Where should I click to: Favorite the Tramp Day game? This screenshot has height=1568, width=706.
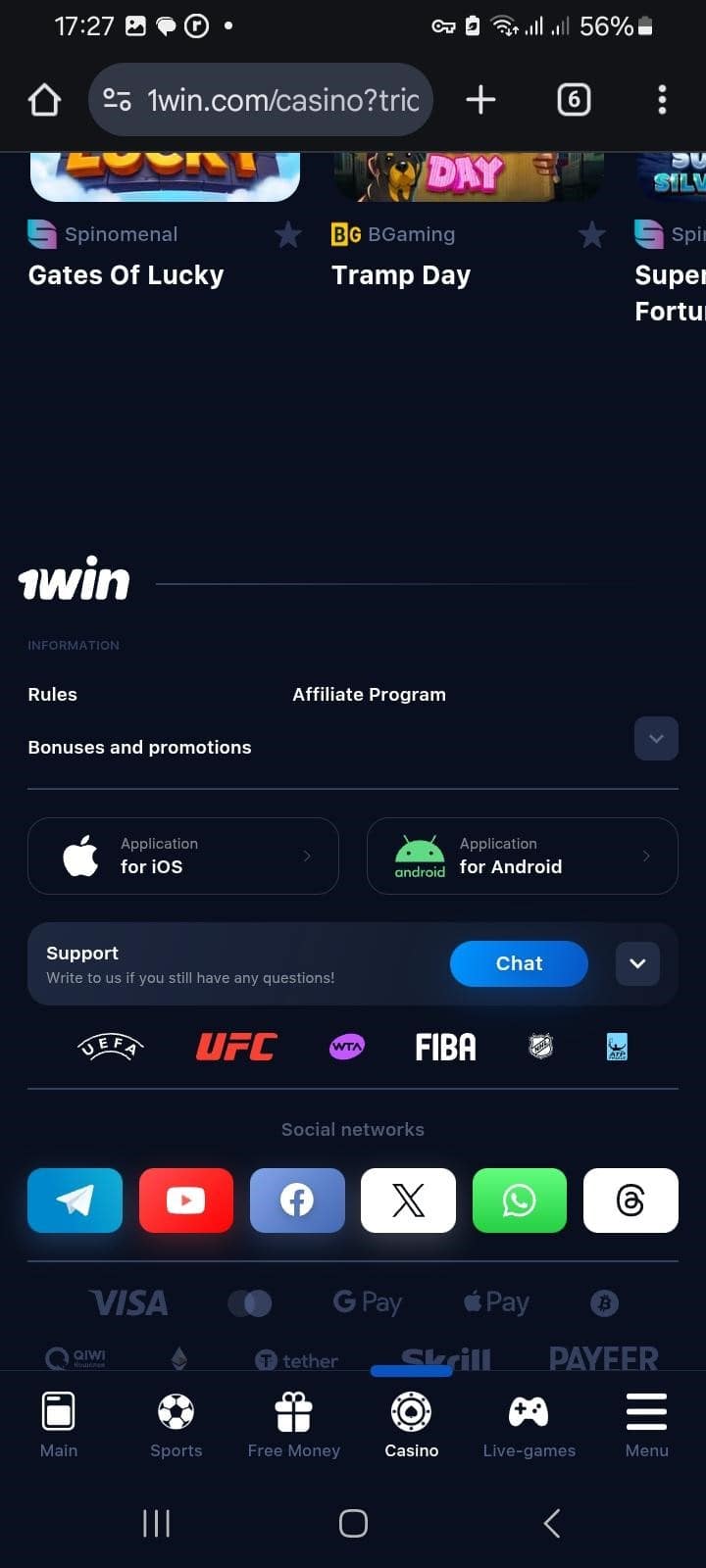591,234
